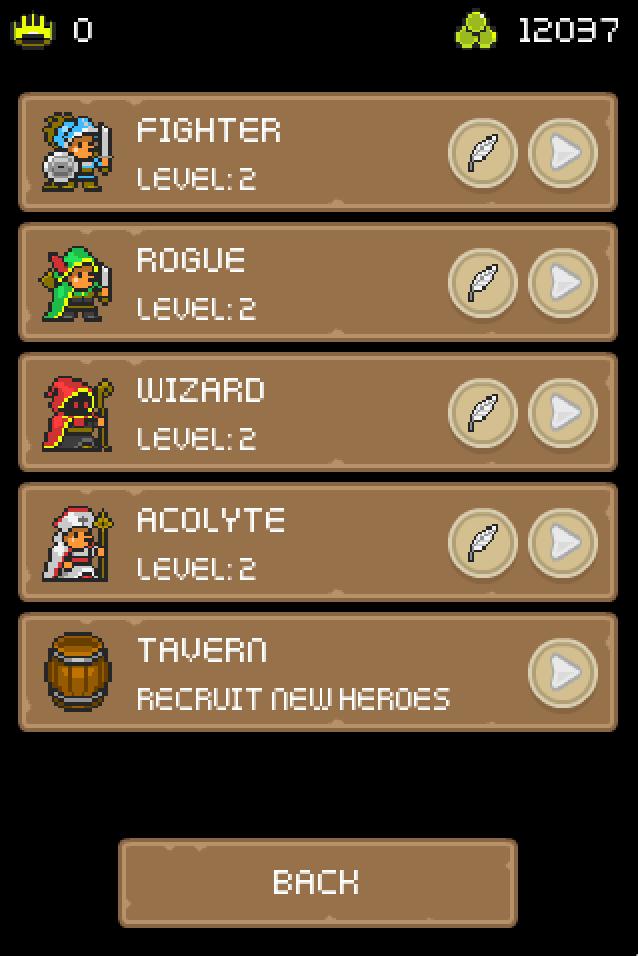Pick the Wizard using its arrow button
638x956 pixels.
click(x=562, y=413)
